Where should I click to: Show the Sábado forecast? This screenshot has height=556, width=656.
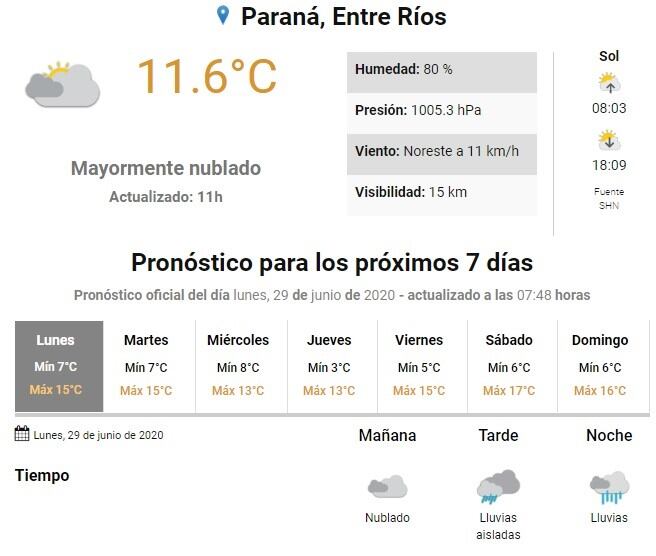tap(509, 366)
